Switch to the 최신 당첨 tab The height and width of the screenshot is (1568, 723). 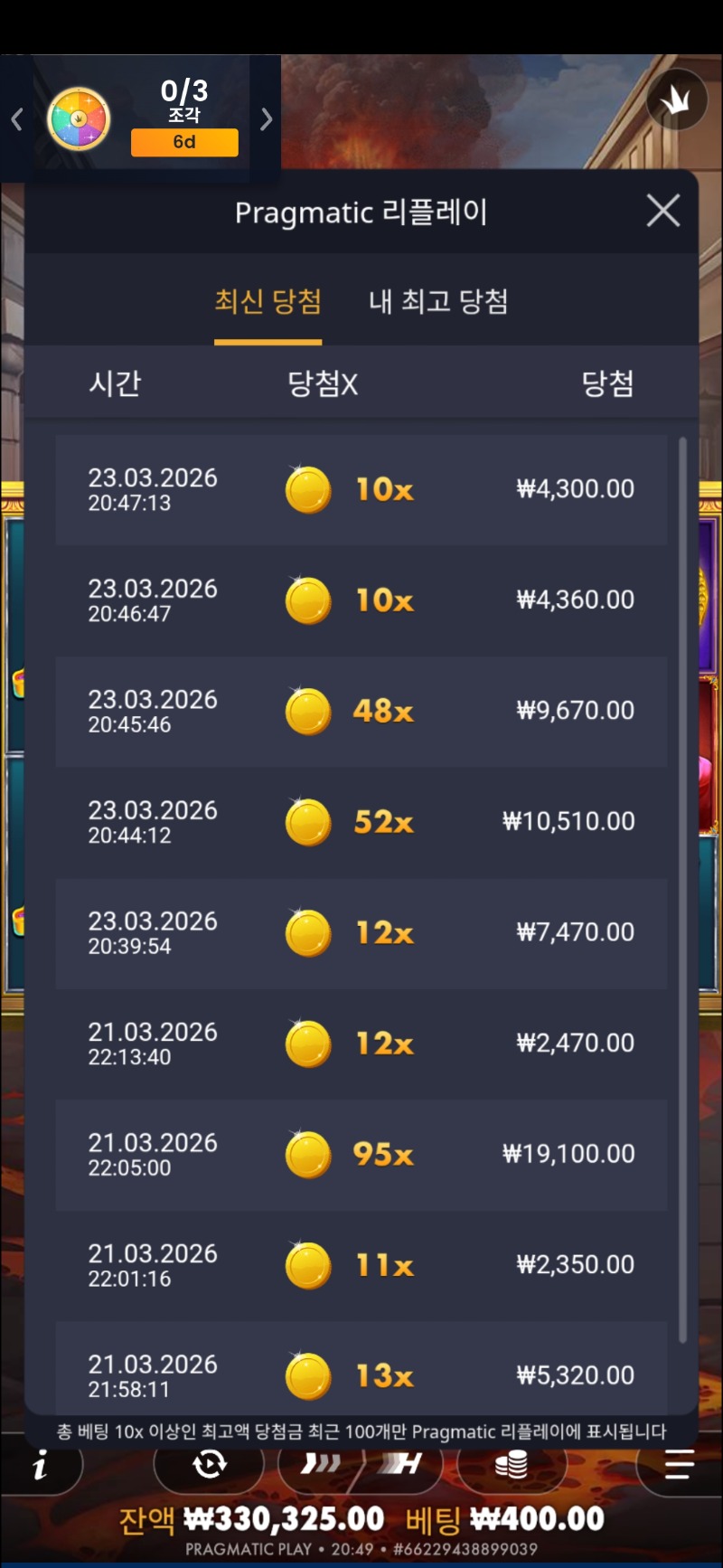click(x=268, y=302)
